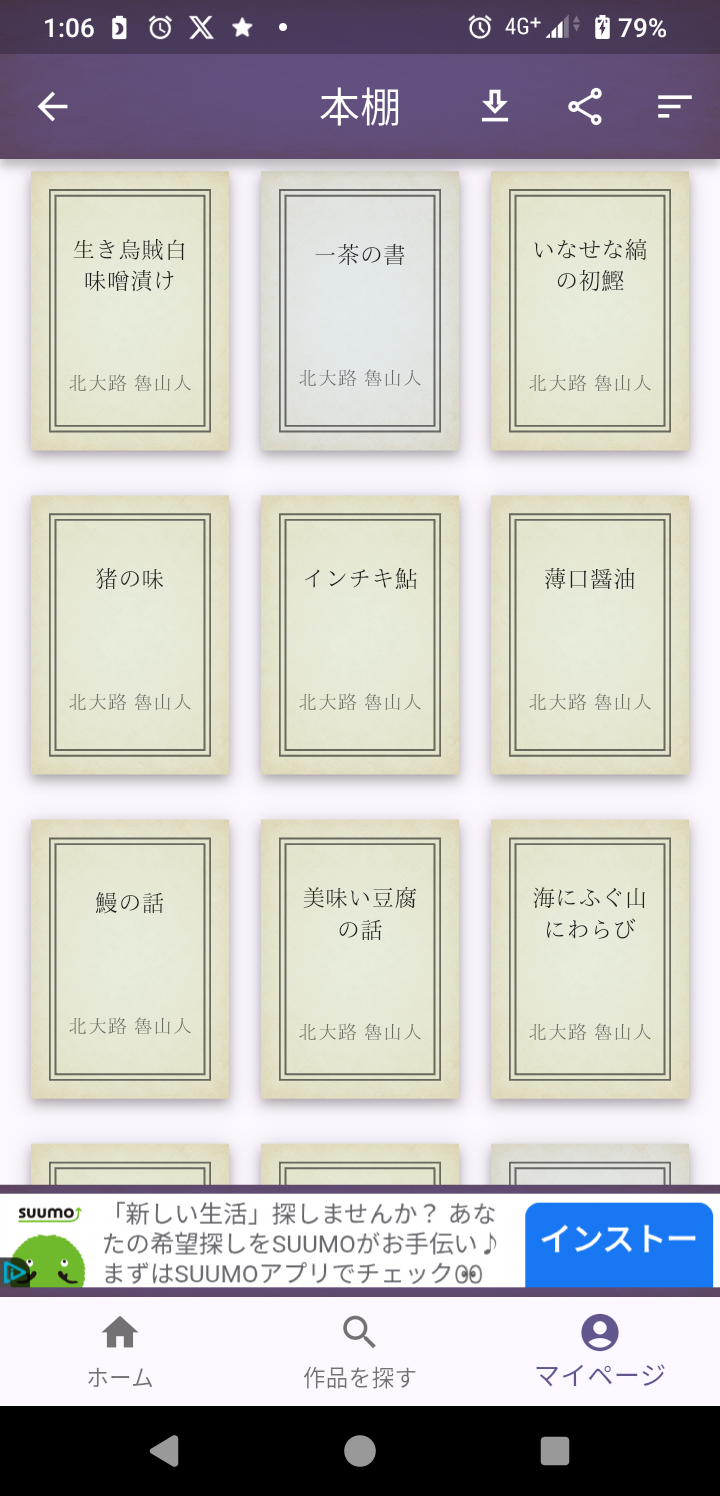
Task: Tap the download icon in the app bar
Action: click(495, 107)
